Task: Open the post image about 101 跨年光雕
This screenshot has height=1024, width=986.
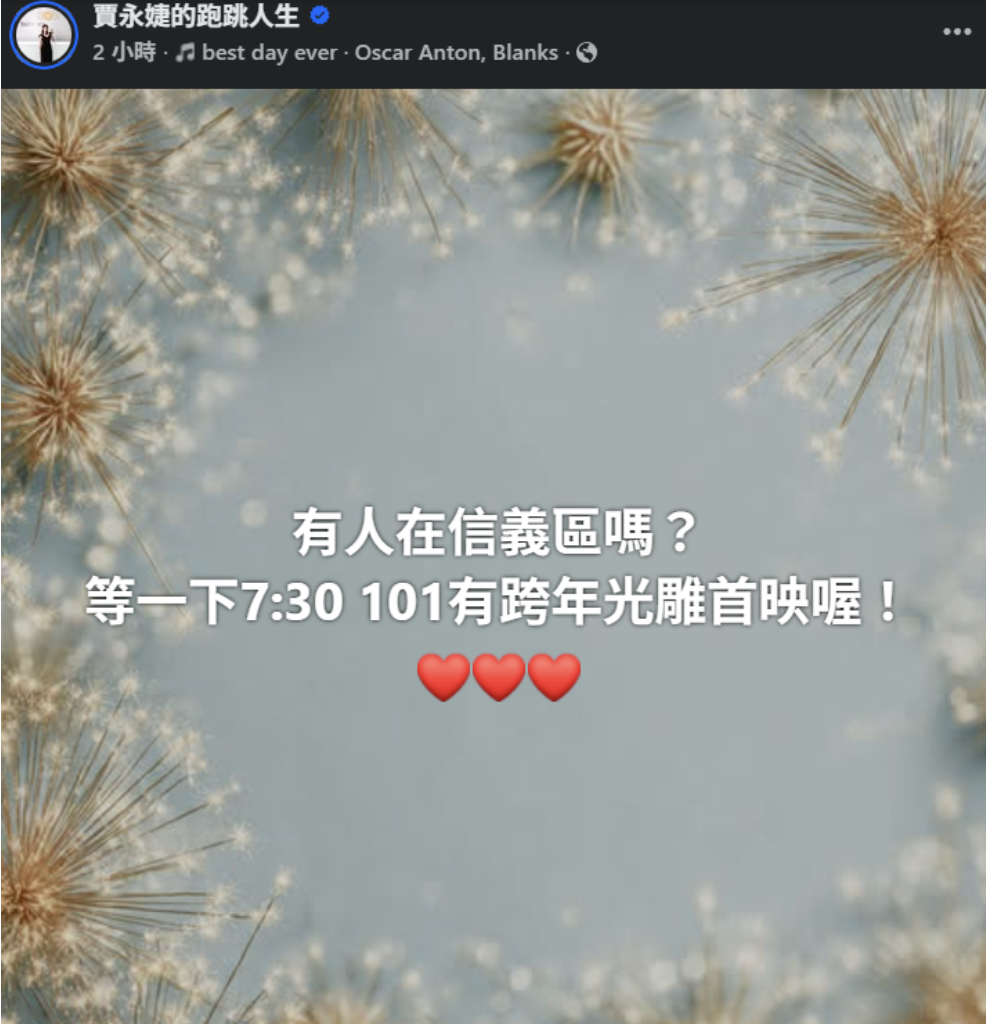Action: point(493,556)
